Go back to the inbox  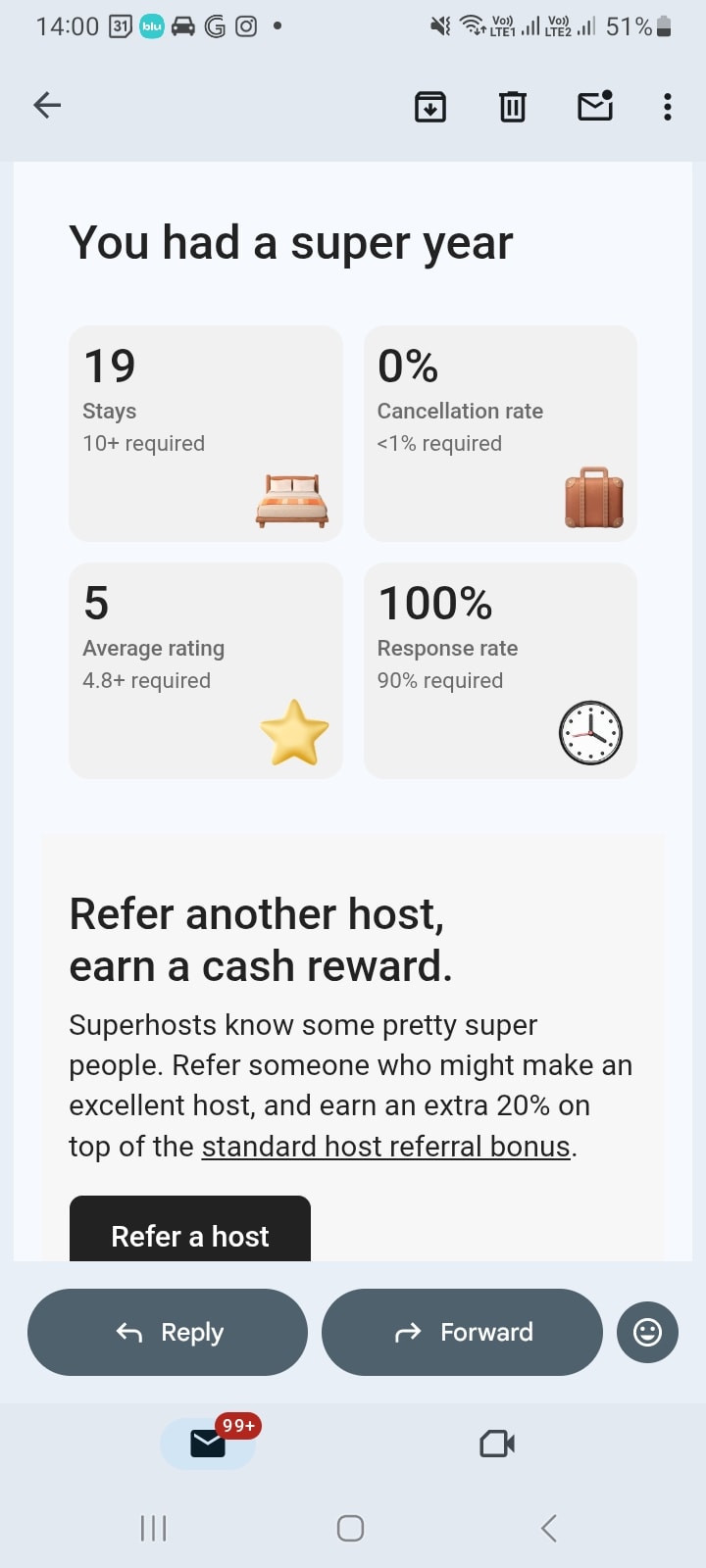click(x=47, y=105)
